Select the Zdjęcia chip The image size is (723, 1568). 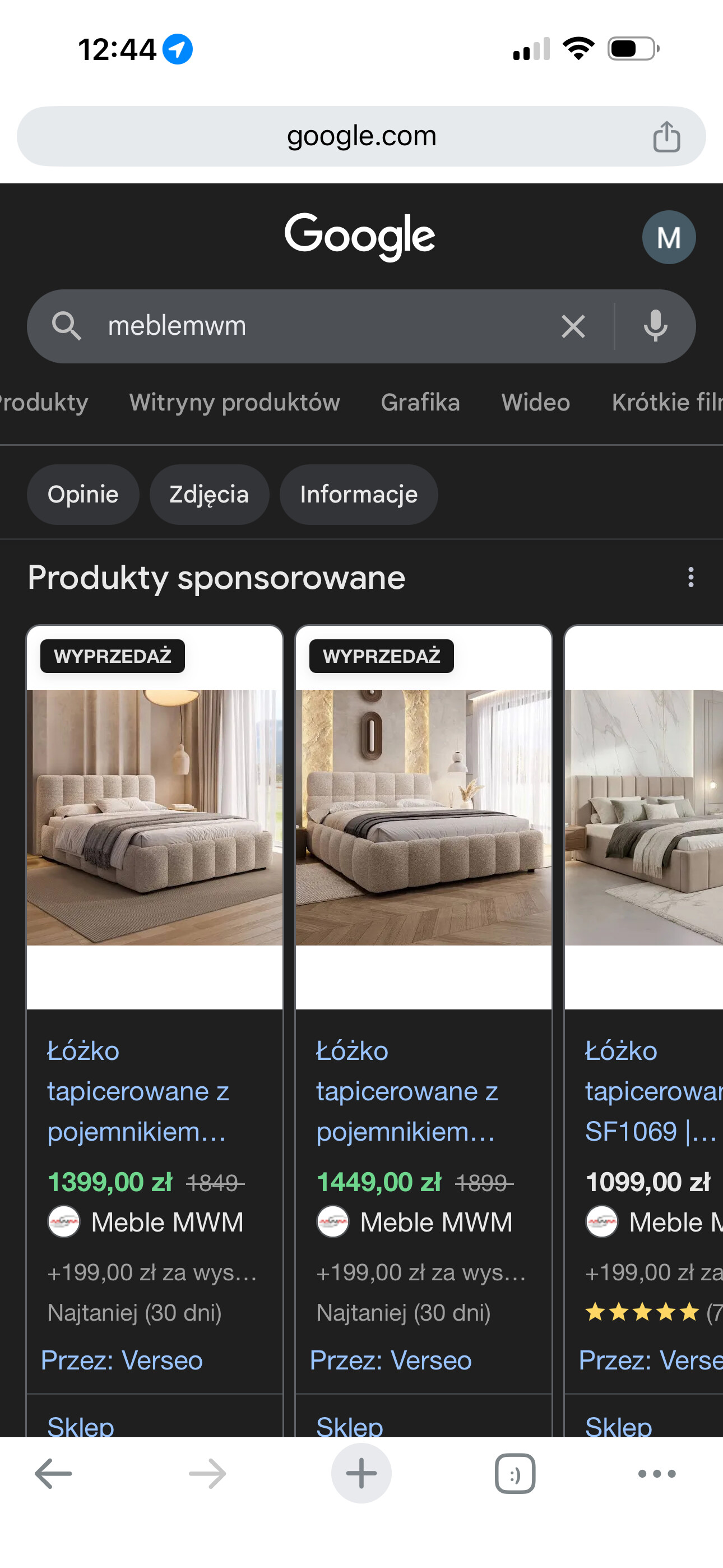[x=208, y=494]
